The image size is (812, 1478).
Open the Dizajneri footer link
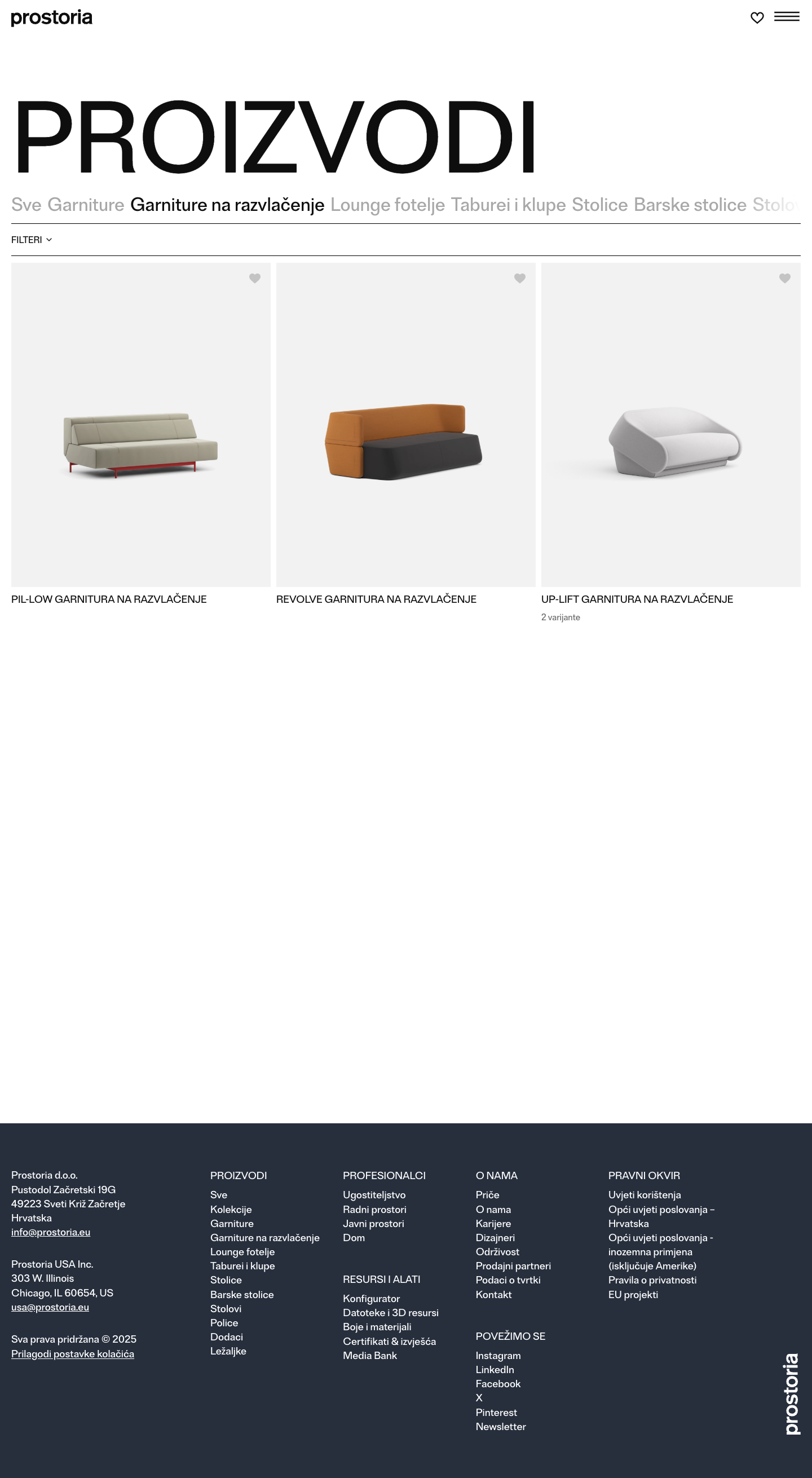click(495, 1238)
